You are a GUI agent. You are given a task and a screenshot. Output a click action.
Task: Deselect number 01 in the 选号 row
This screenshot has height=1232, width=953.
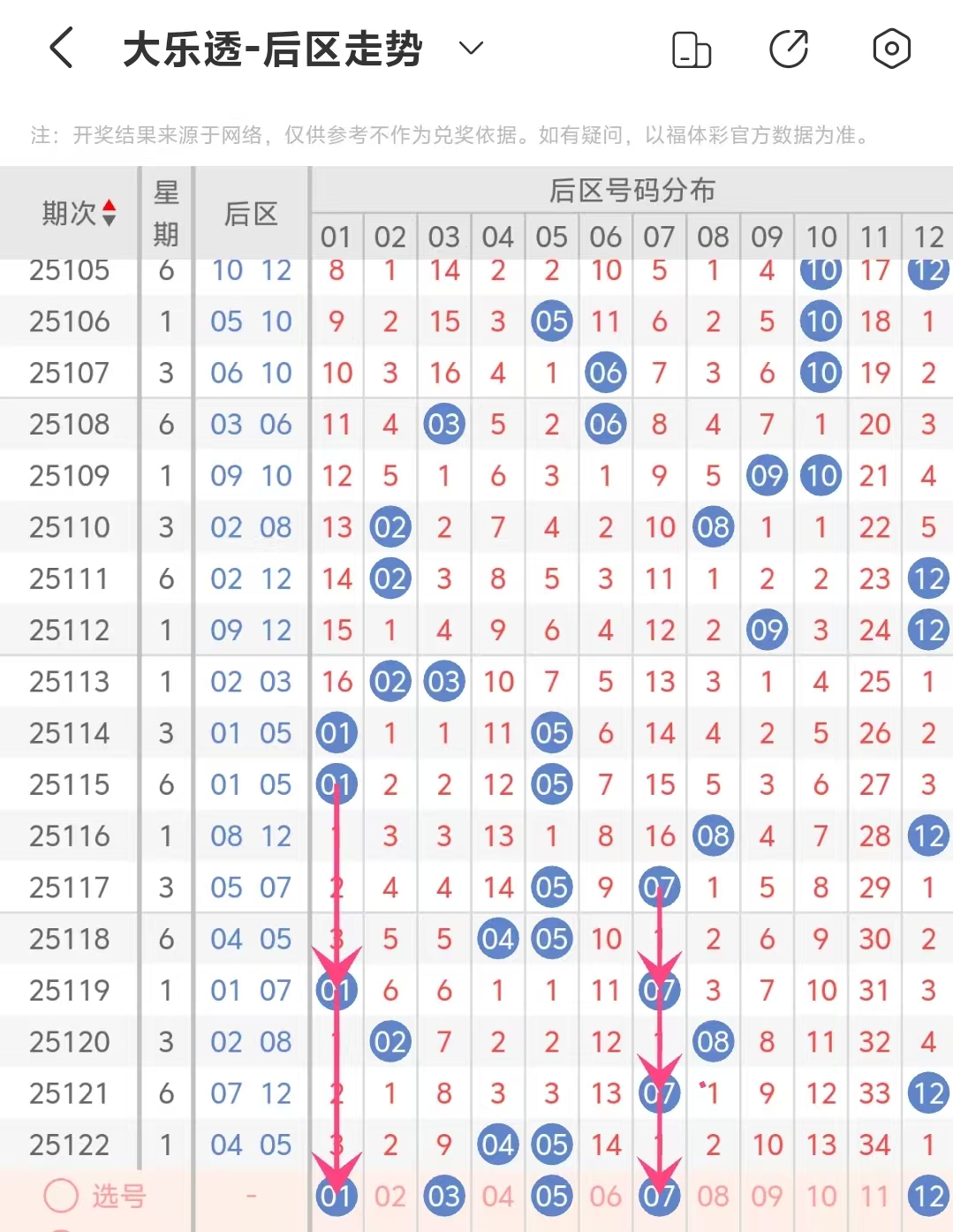[x=337, y=1196]
